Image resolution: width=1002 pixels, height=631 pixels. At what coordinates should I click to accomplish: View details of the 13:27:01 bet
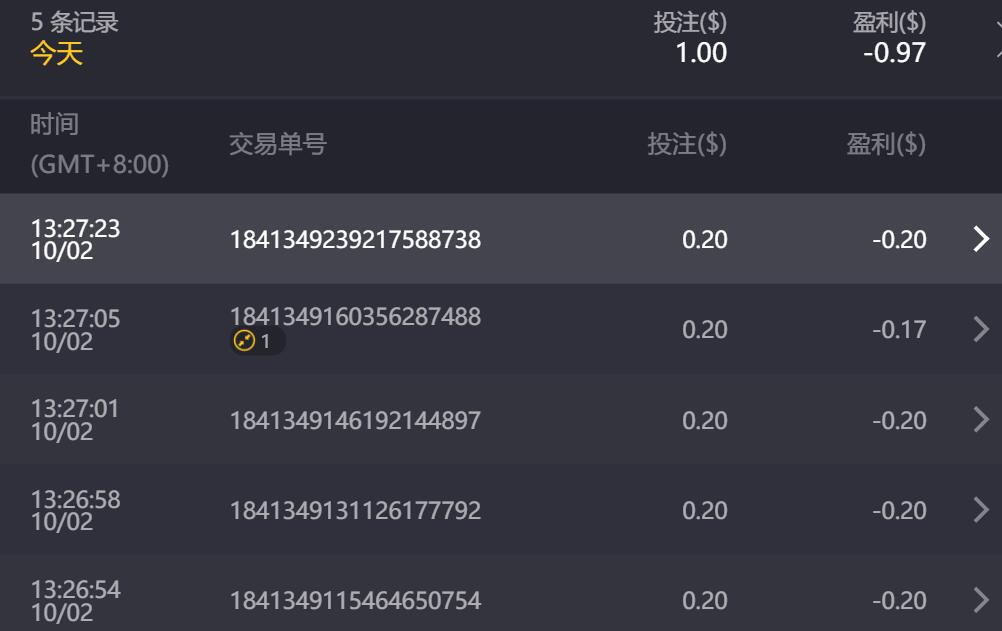pos(981,420)
